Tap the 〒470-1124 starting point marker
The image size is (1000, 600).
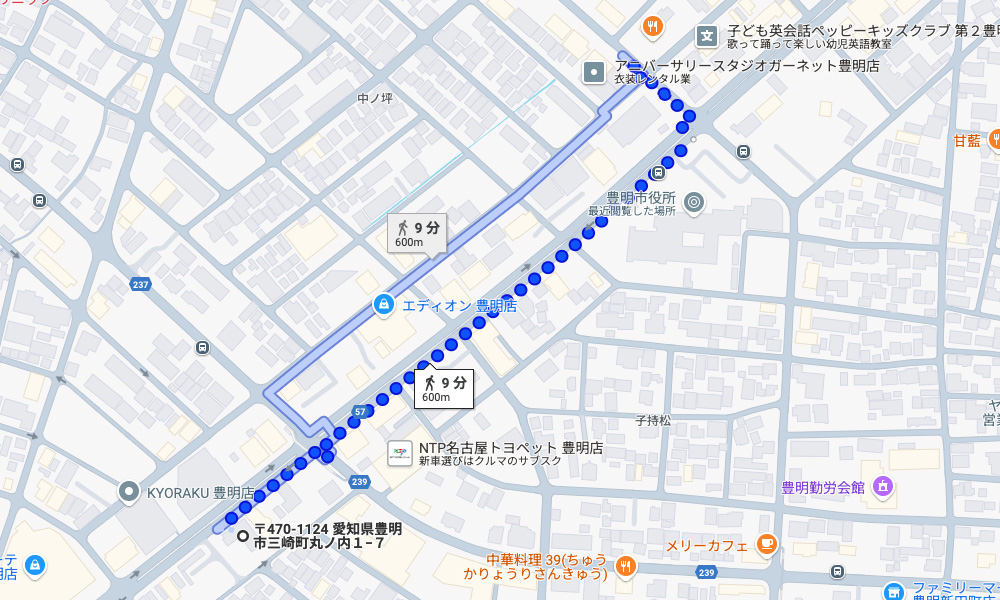pyautogui.click(x=242, y=536)
